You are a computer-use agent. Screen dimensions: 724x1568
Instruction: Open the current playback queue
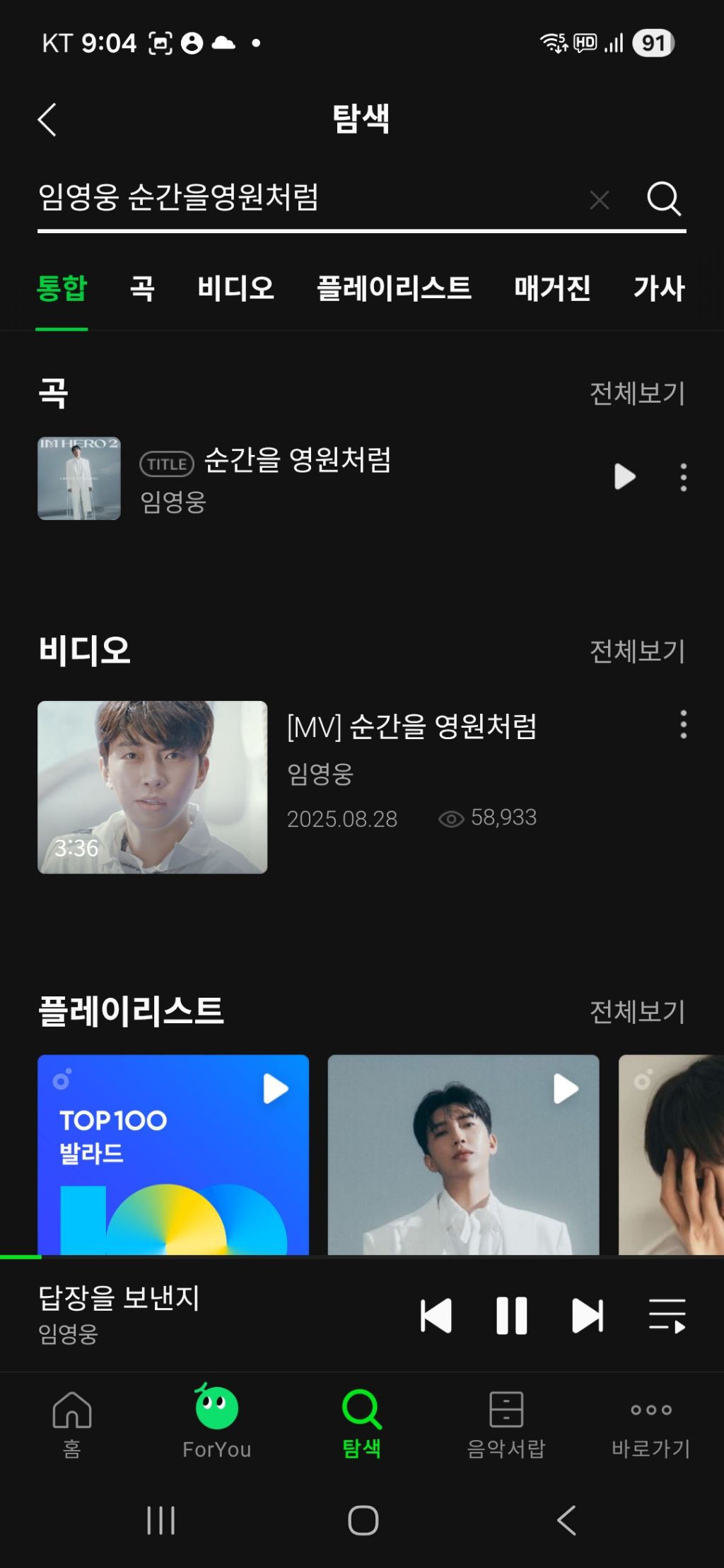[667, 1316]
